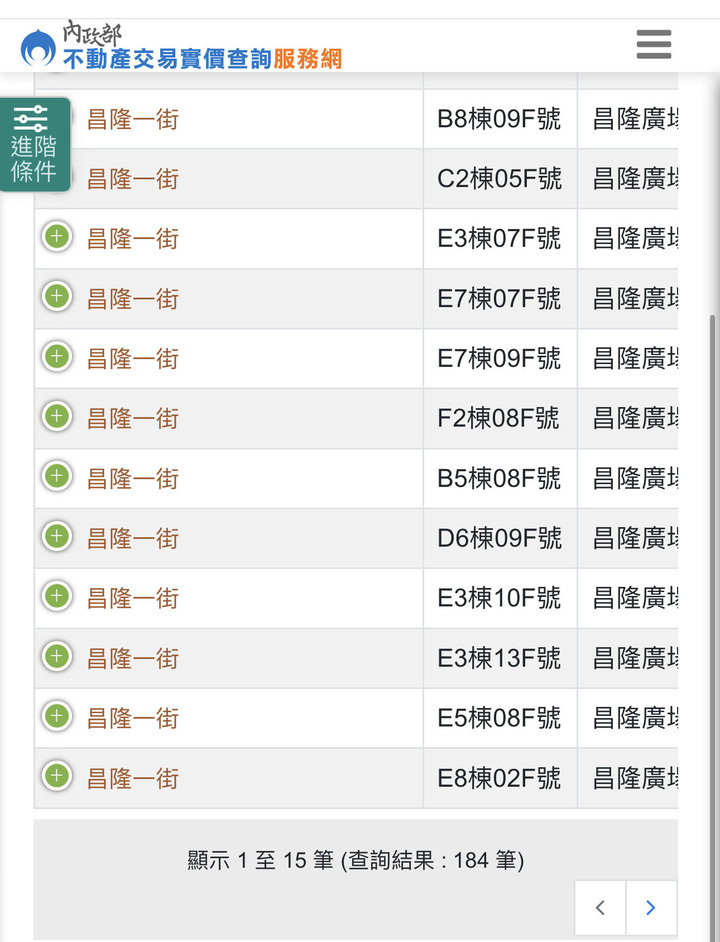The width and height of the screenshot is (720, 942).
Task: Expand the E3棟07F號 row details
Action: [x=57, y=237]
